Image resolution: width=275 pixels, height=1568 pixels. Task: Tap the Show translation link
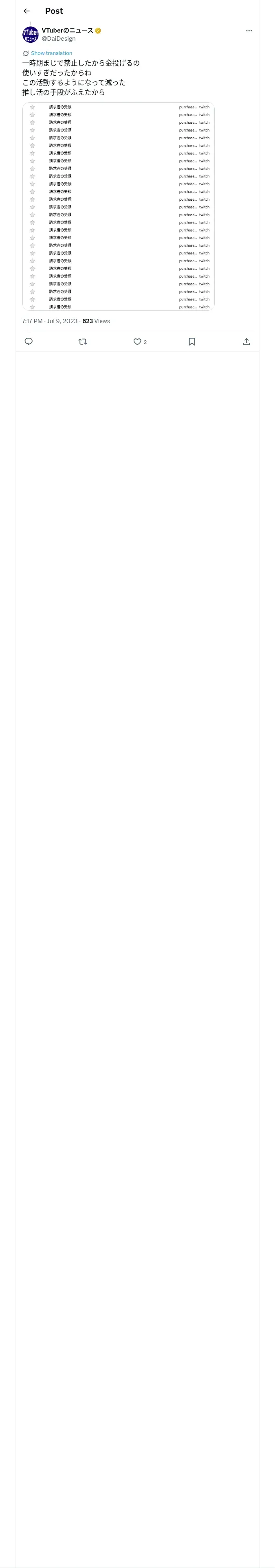tap(51, 53)
